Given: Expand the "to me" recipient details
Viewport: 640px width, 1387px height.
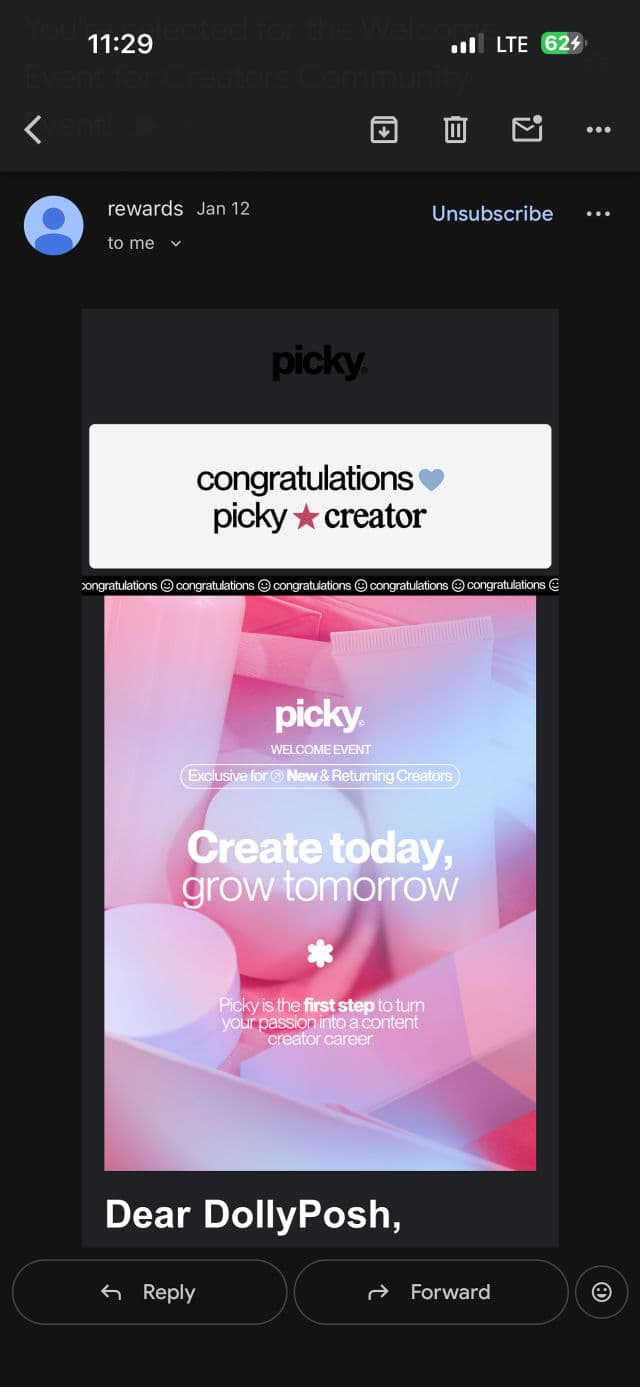Looking at the screenshot, I should [176, 243].
